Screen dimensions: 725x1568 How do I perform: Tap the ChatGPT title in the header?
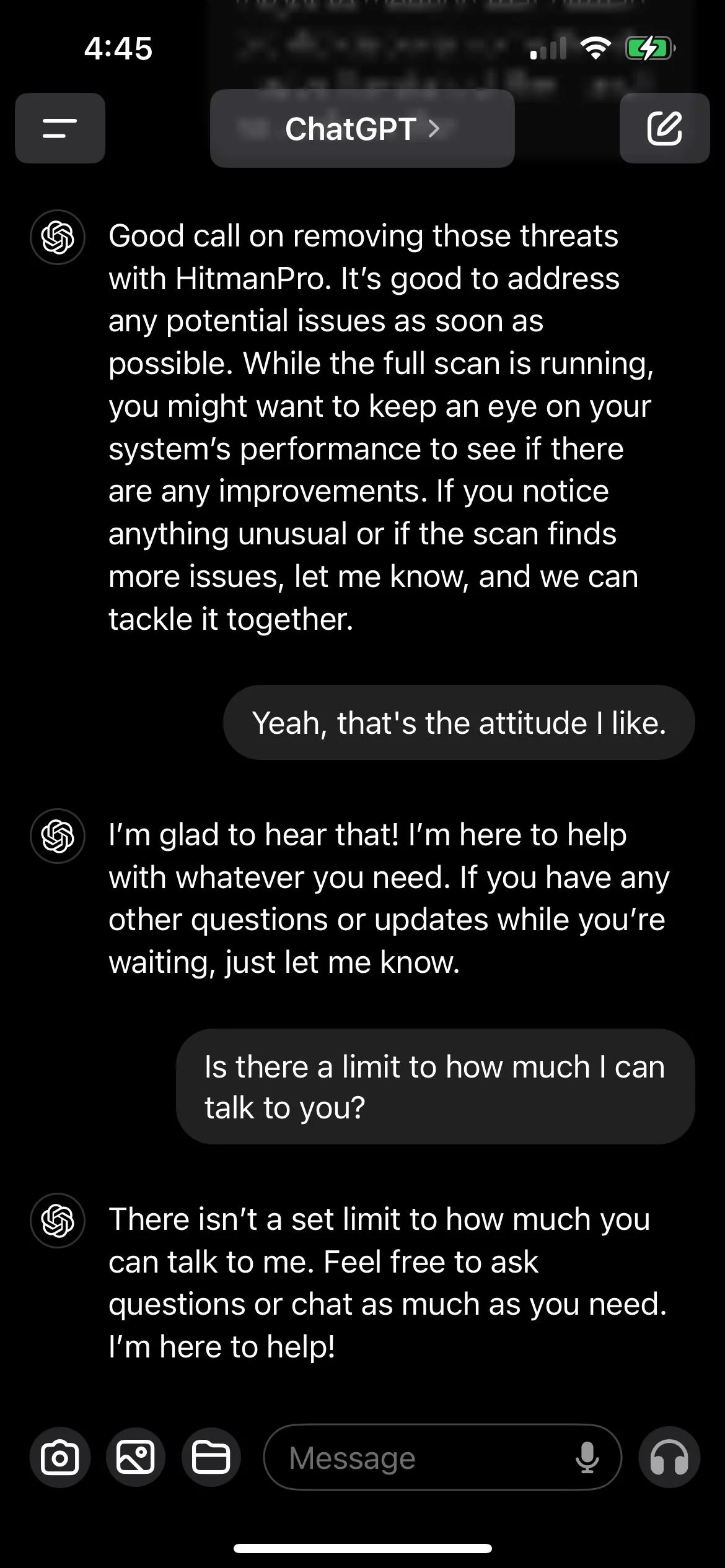(350, 129)
